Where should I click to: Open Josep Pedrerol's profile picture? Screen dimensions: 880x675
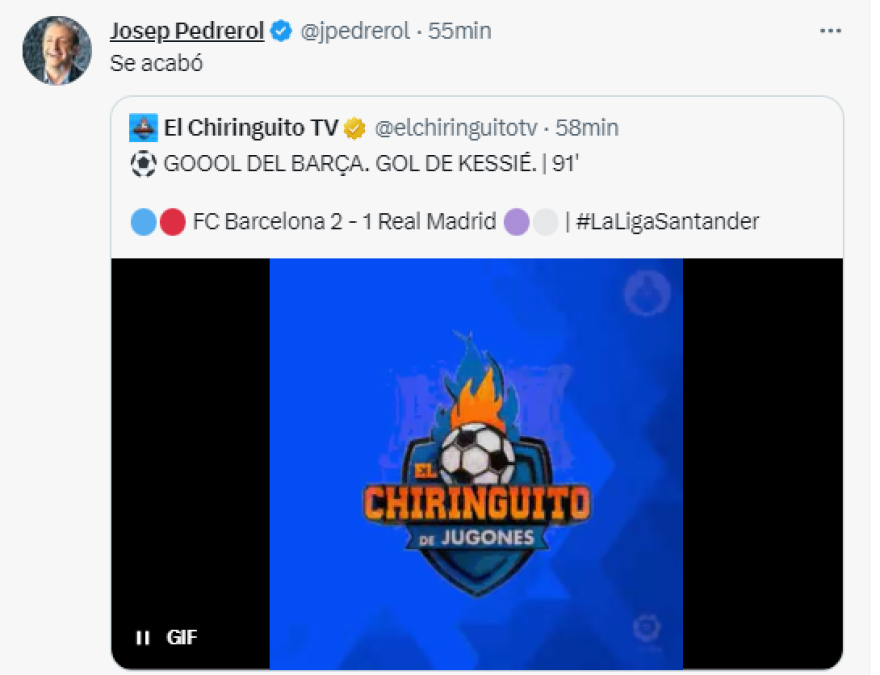(57, 50)
